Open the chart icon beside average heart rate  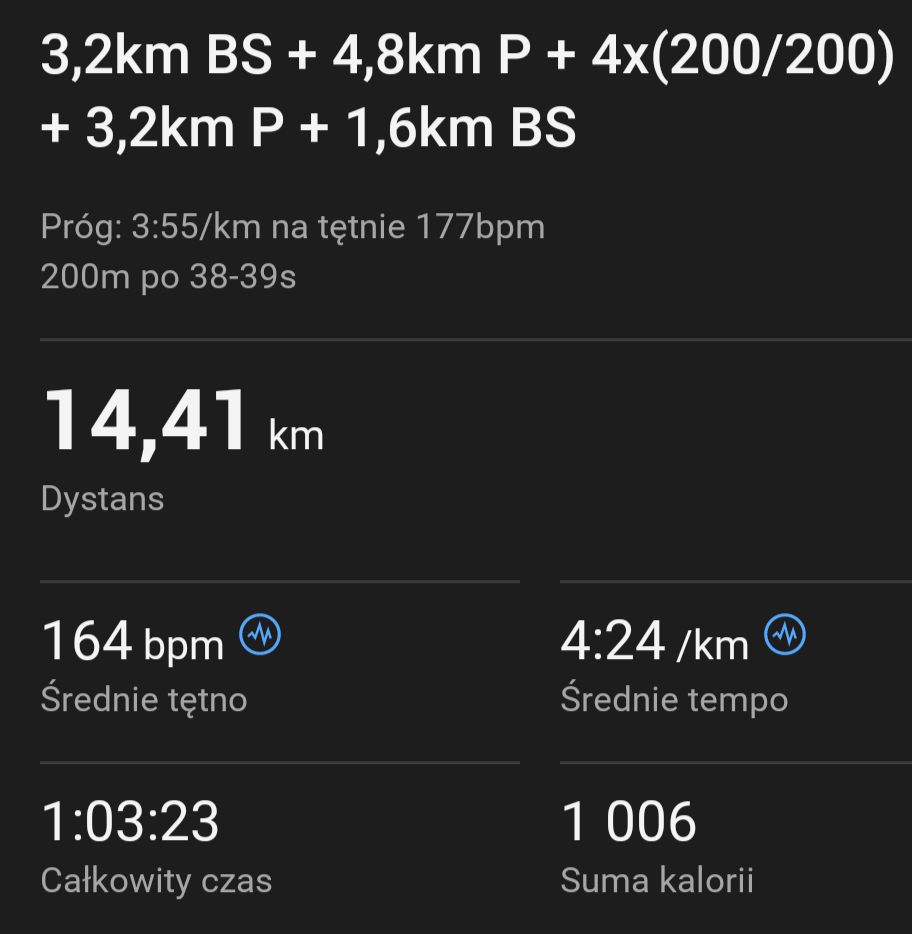261,635
